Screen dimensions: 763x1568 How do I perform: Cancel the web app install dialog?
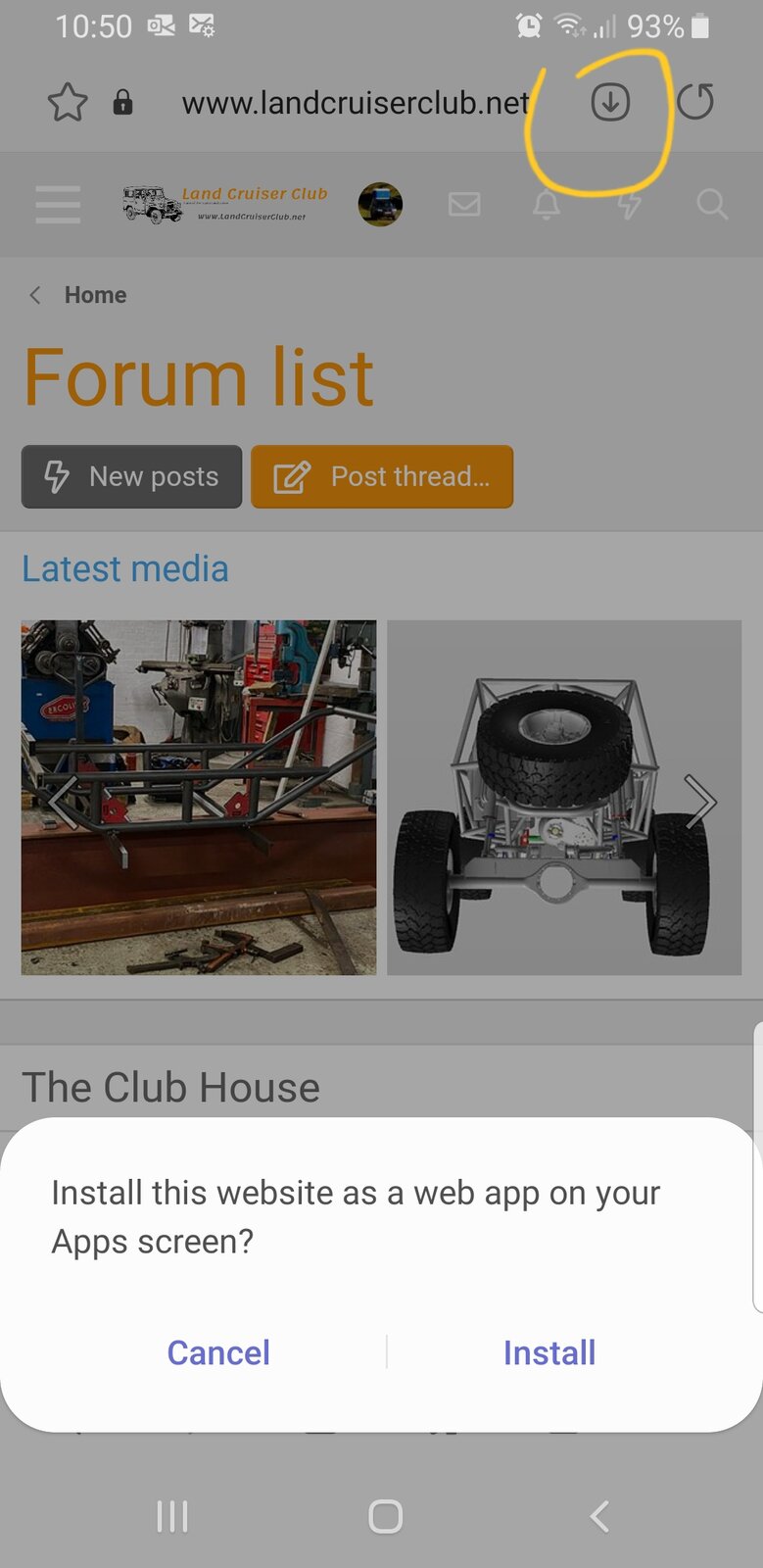[218, 1352]
